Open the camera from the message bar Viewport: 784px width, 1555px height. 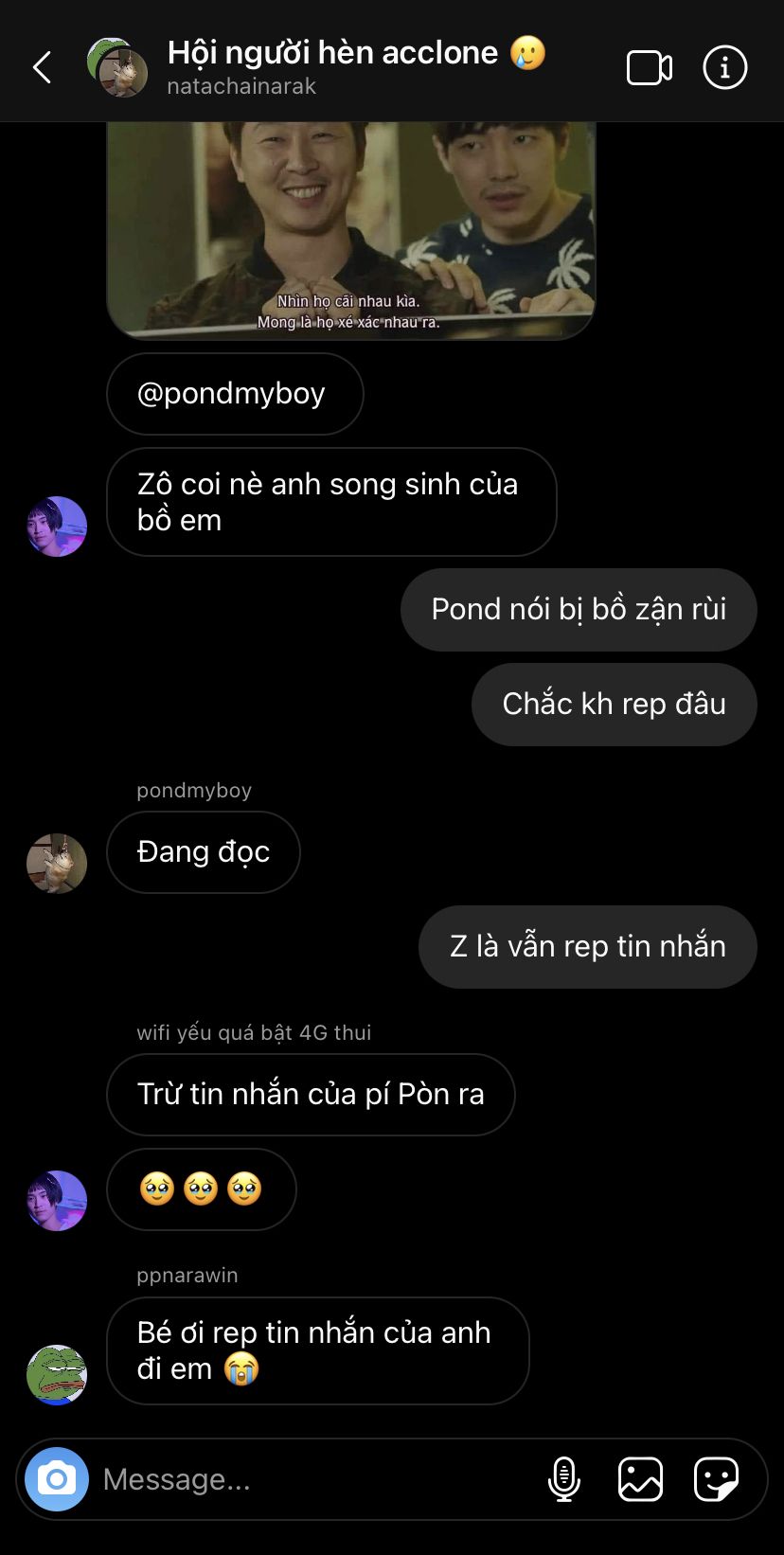pos(57,1478)
